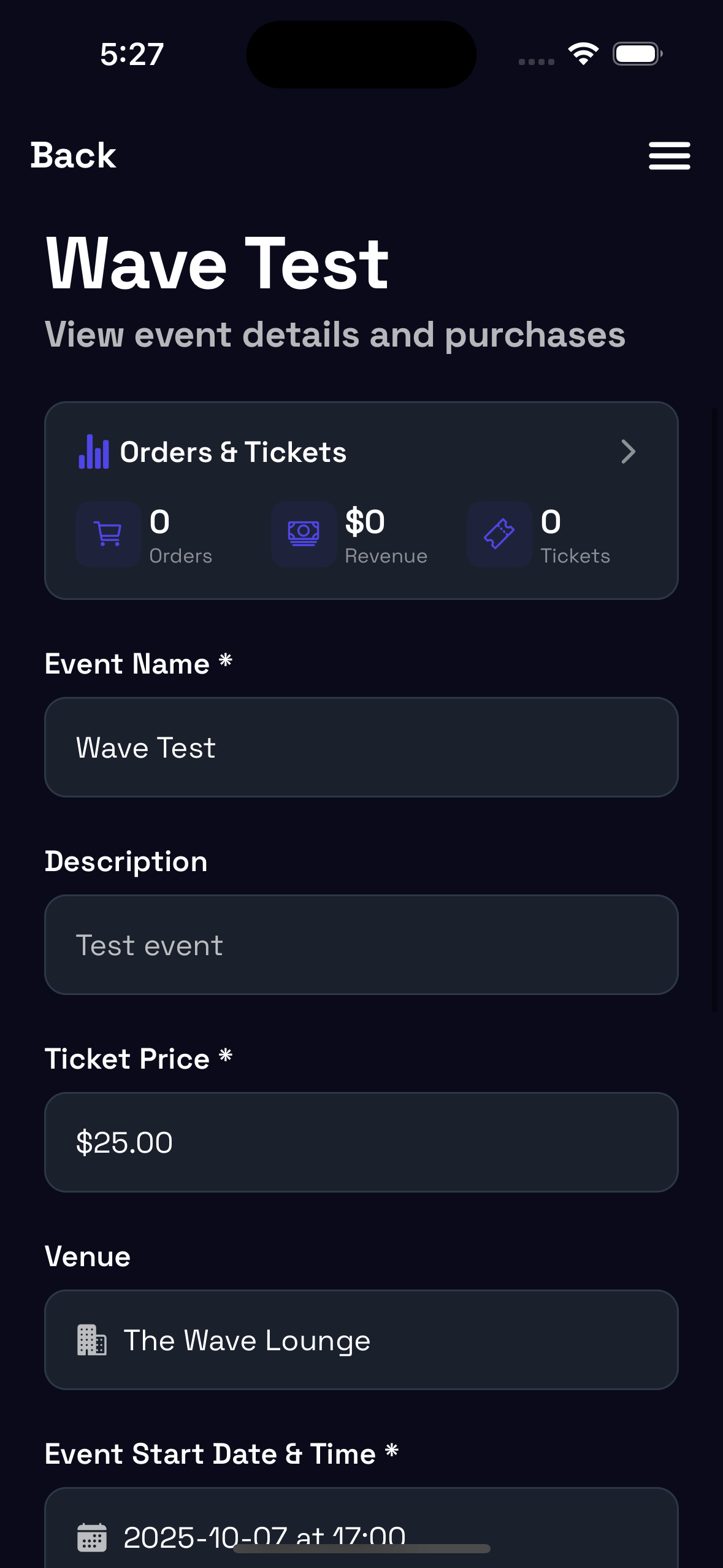Open the hamburger menu

pos(669,156)
